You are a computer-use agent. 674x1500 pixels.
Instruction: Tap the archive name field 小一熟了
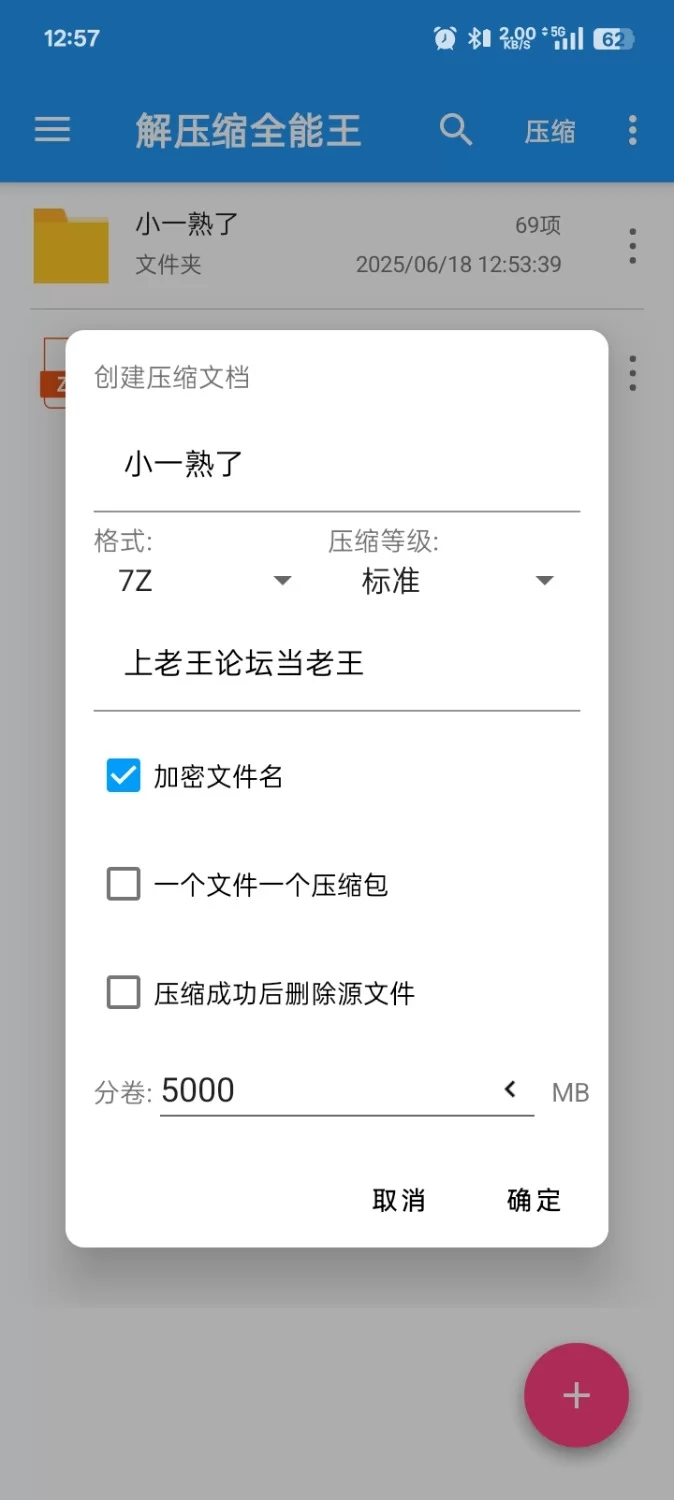[336, 466]
